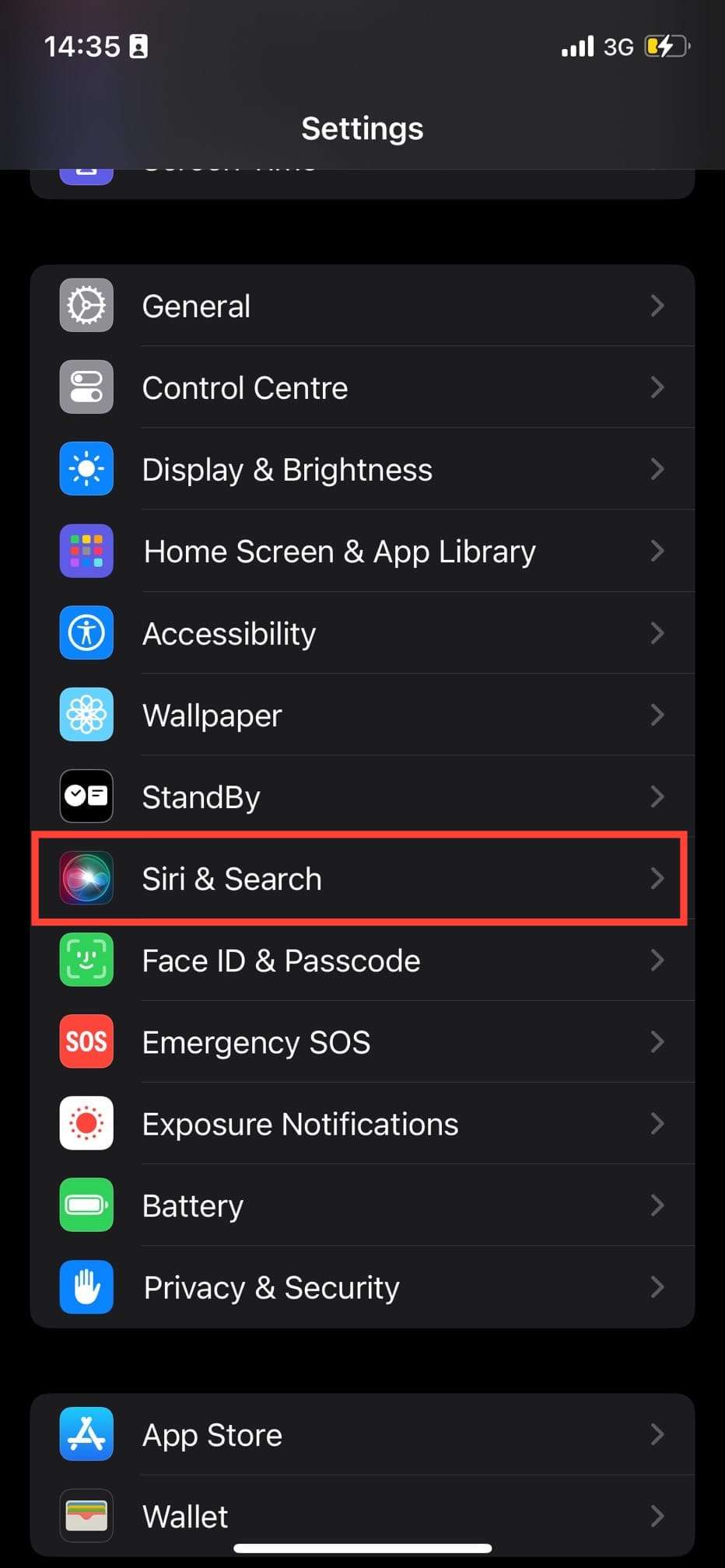The width and height of the screenshot is (725, 1568).
Task: Tap Siri & Search
Action: pos(362,878)
